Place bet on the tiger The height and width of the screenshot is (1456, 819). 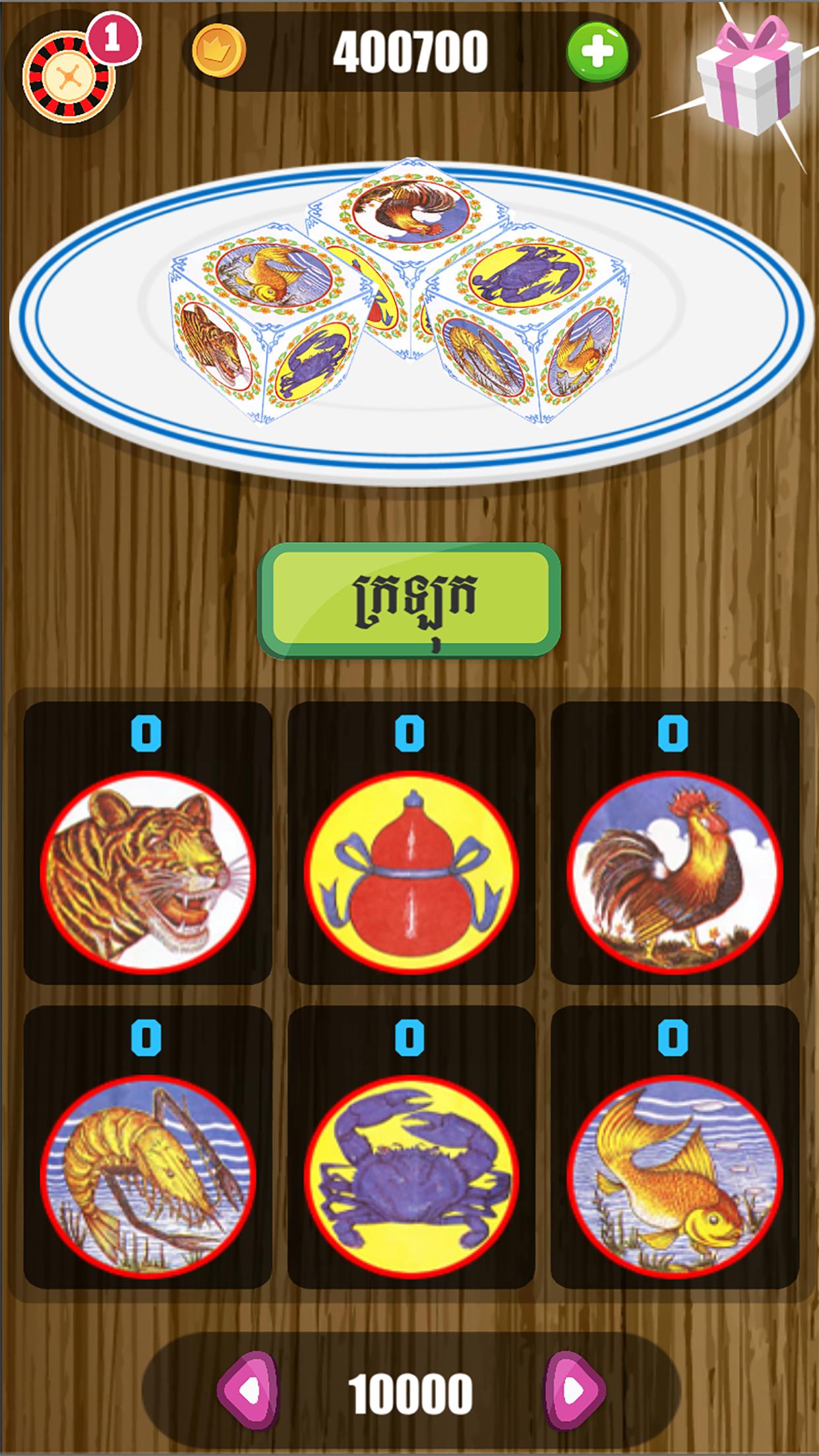point(147,872)
